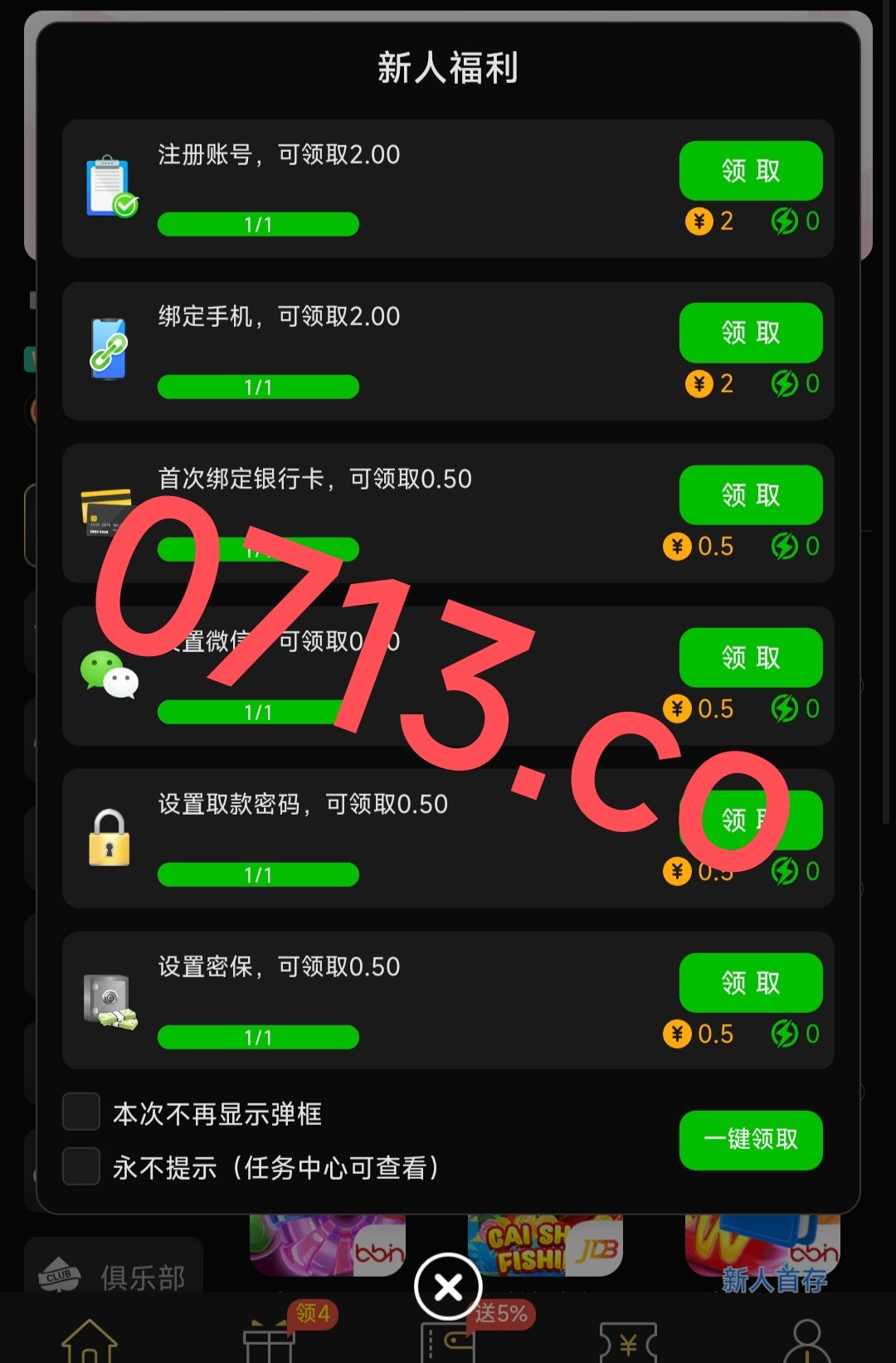Claim the 注册账号 registration reward

[x=750, y=171]
